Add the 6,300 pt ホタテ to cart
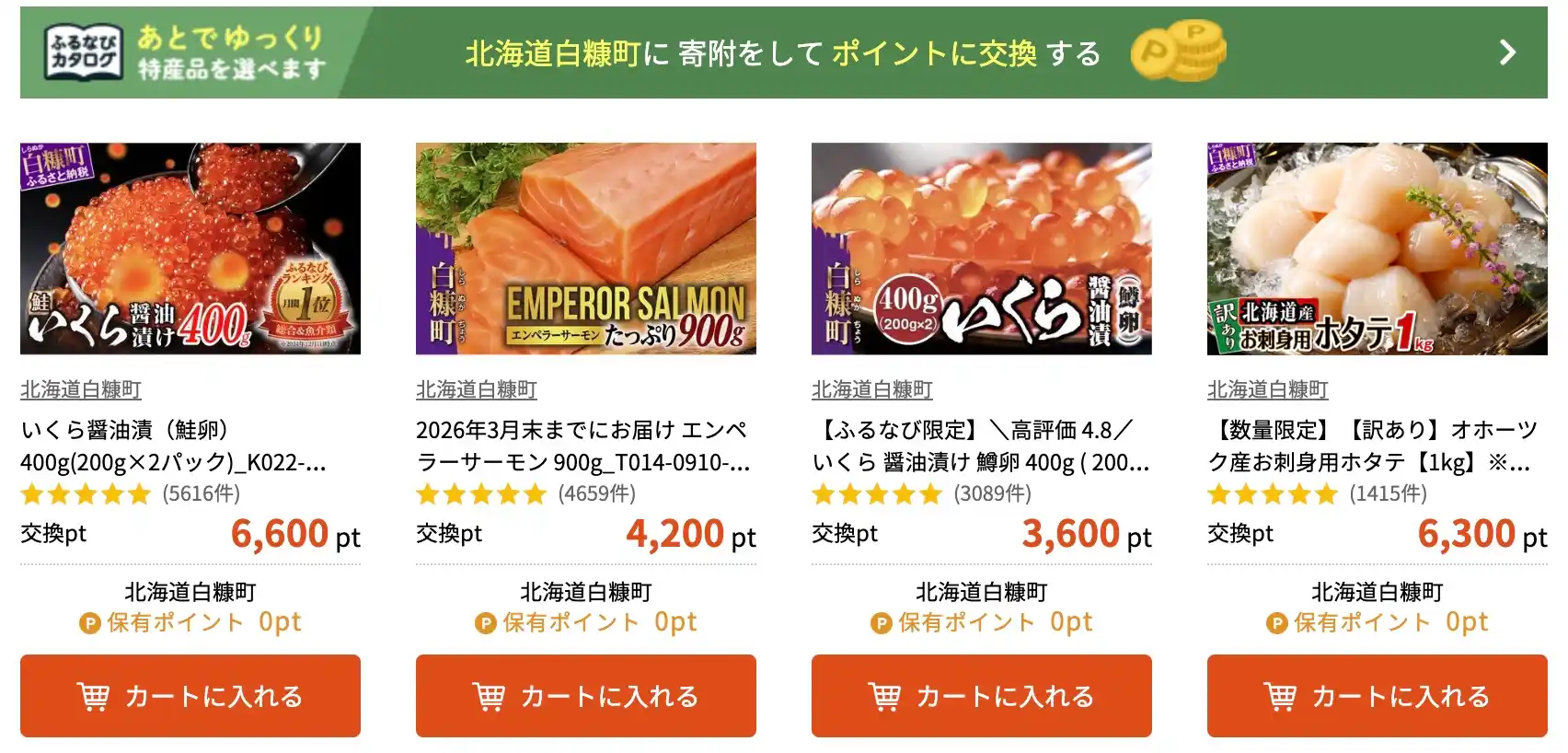The width and height of the screenshot is (1568, 753). (x=1378, y=696)
